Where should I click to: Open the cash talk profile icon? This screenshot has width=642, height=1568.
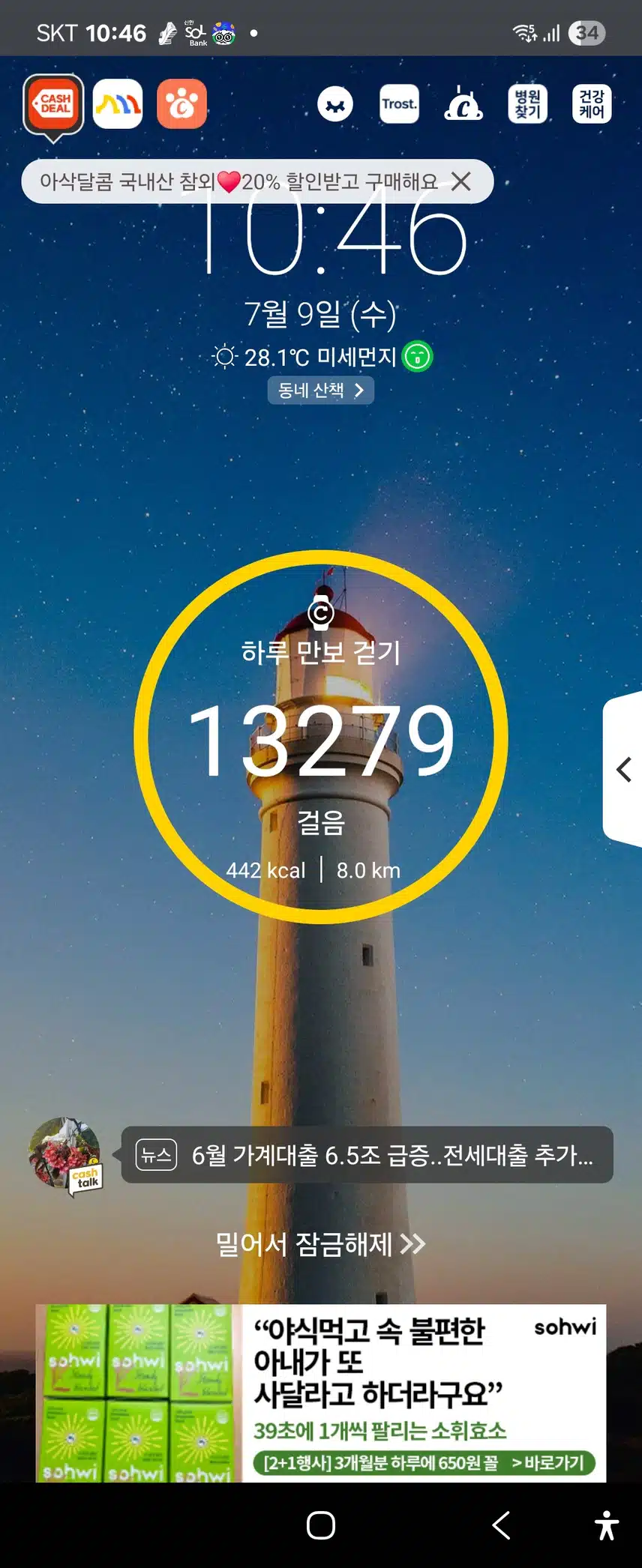[x=65, y=1155]
